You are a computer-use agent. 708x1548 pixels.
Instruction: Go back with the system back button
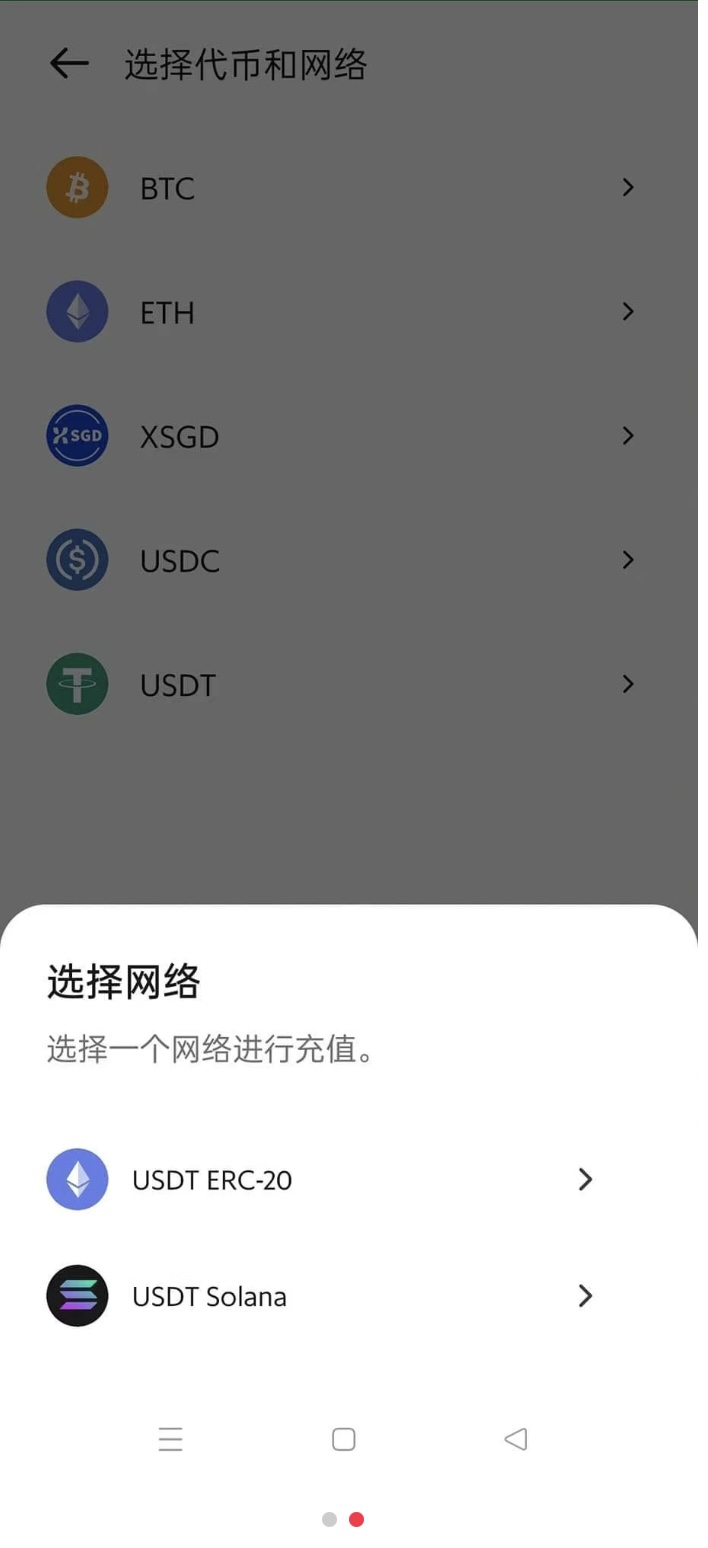[x=516, y=1439]
